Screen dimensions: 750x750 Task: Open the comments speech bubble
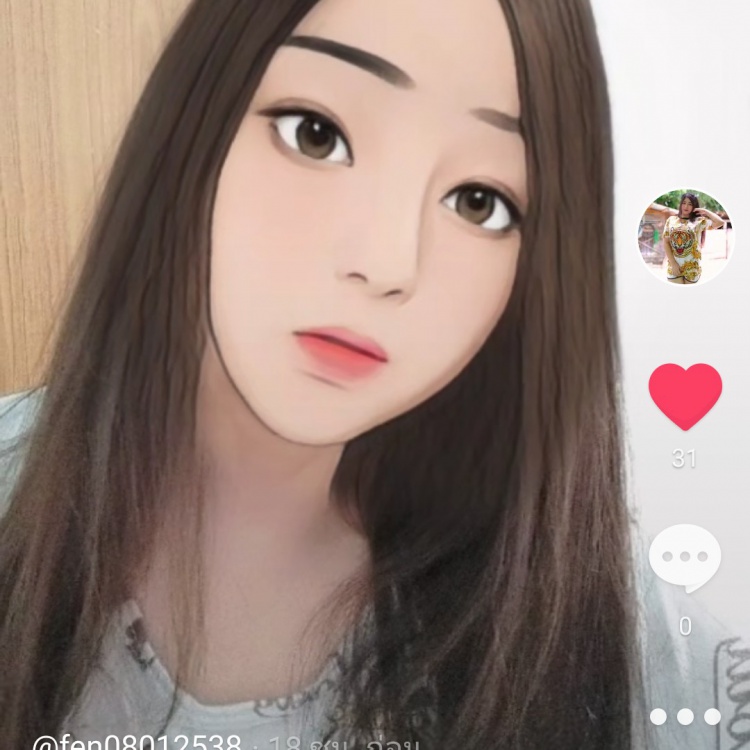click(685, 558)
